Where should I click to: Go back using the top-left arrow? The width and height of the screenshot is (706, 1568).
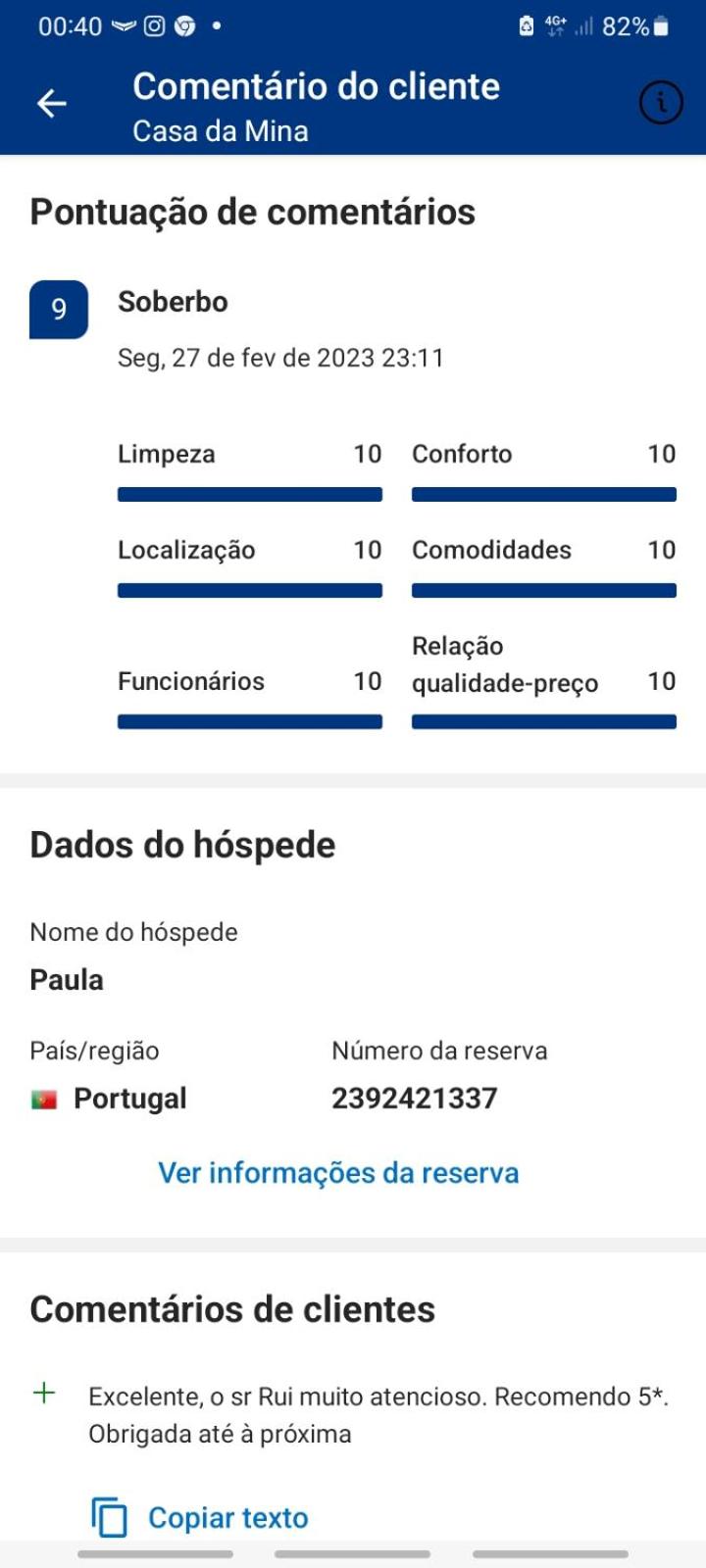[x=52, y=103]
